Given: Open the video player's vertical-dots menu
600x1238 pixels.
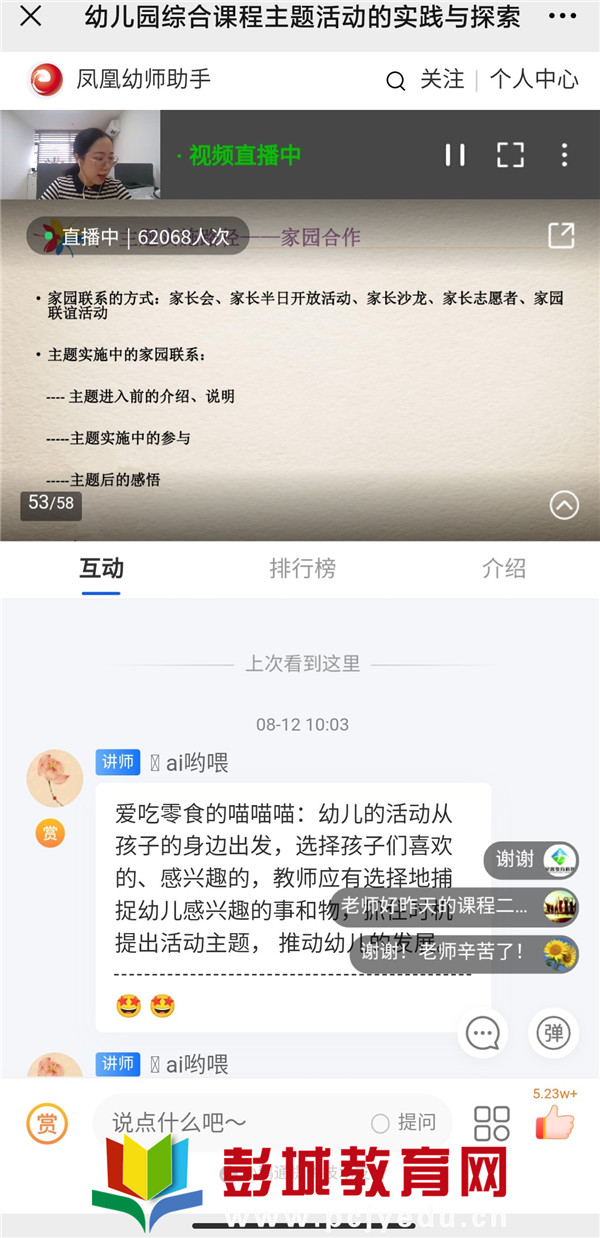Looking at the screenshot, I should tap(564, 154).
